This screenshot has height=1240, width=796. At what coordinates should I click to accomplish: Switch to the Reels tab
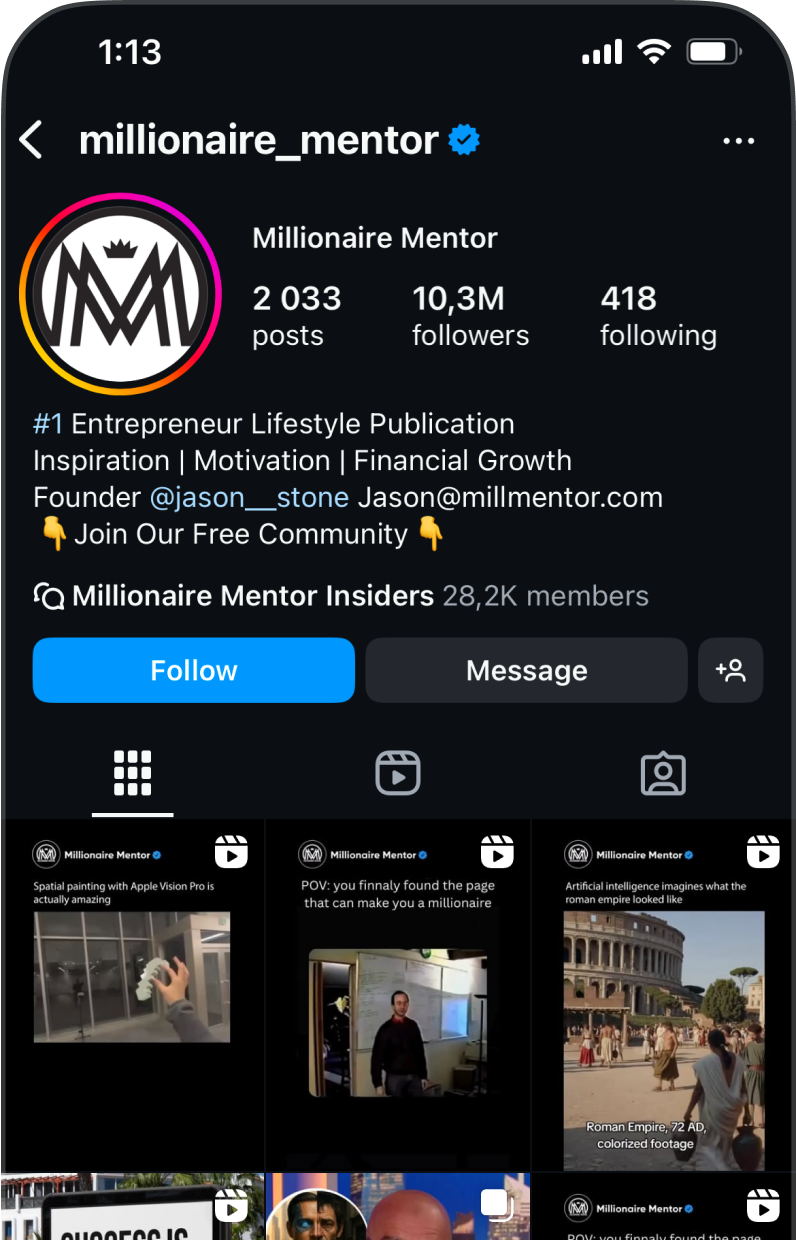coord(398,773)
